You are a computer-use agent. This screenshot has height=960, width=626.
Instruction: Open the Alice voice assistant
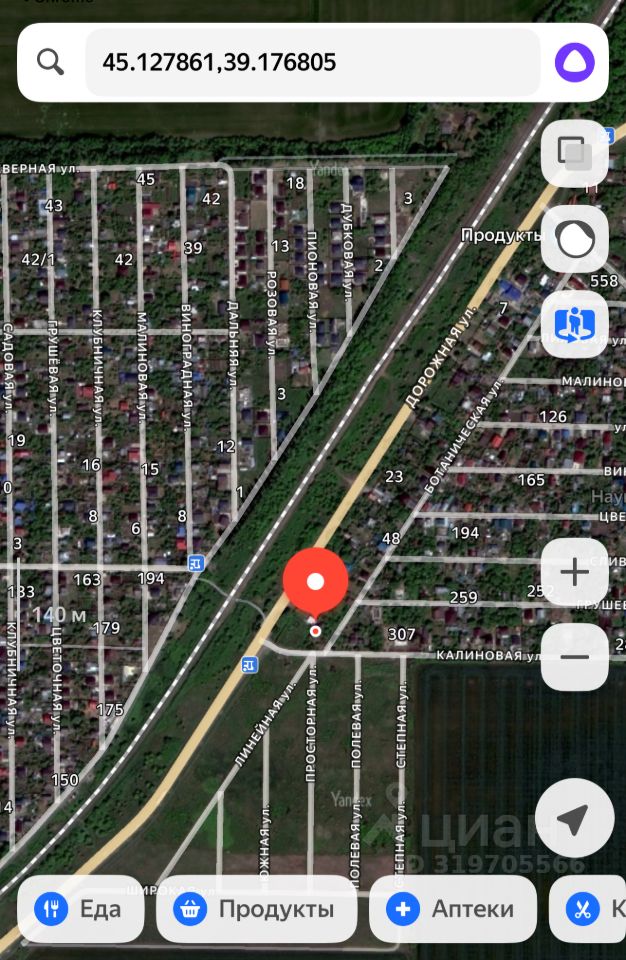[574, 62]
